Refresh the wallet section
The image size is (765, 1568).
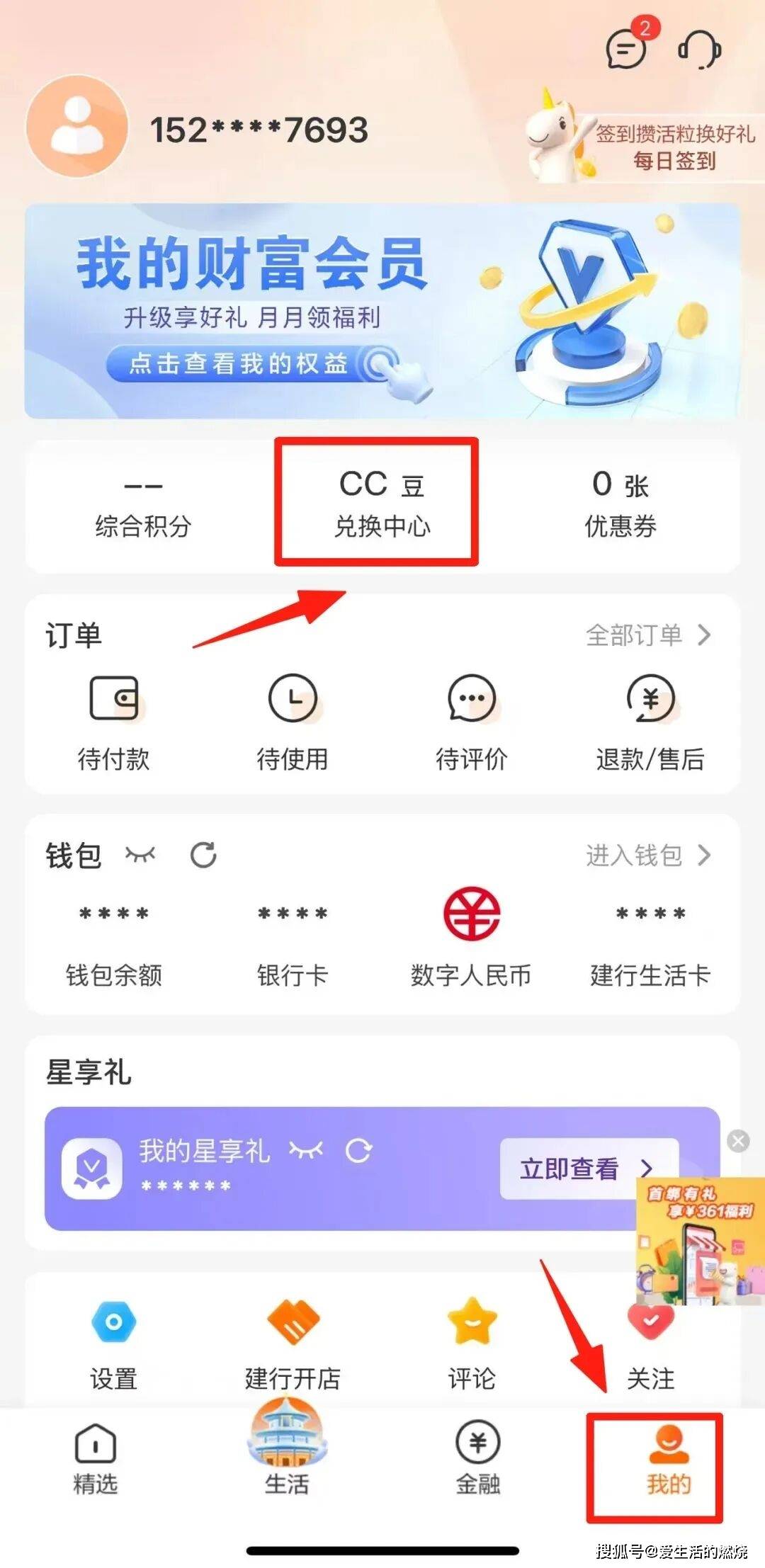[203, 855]
